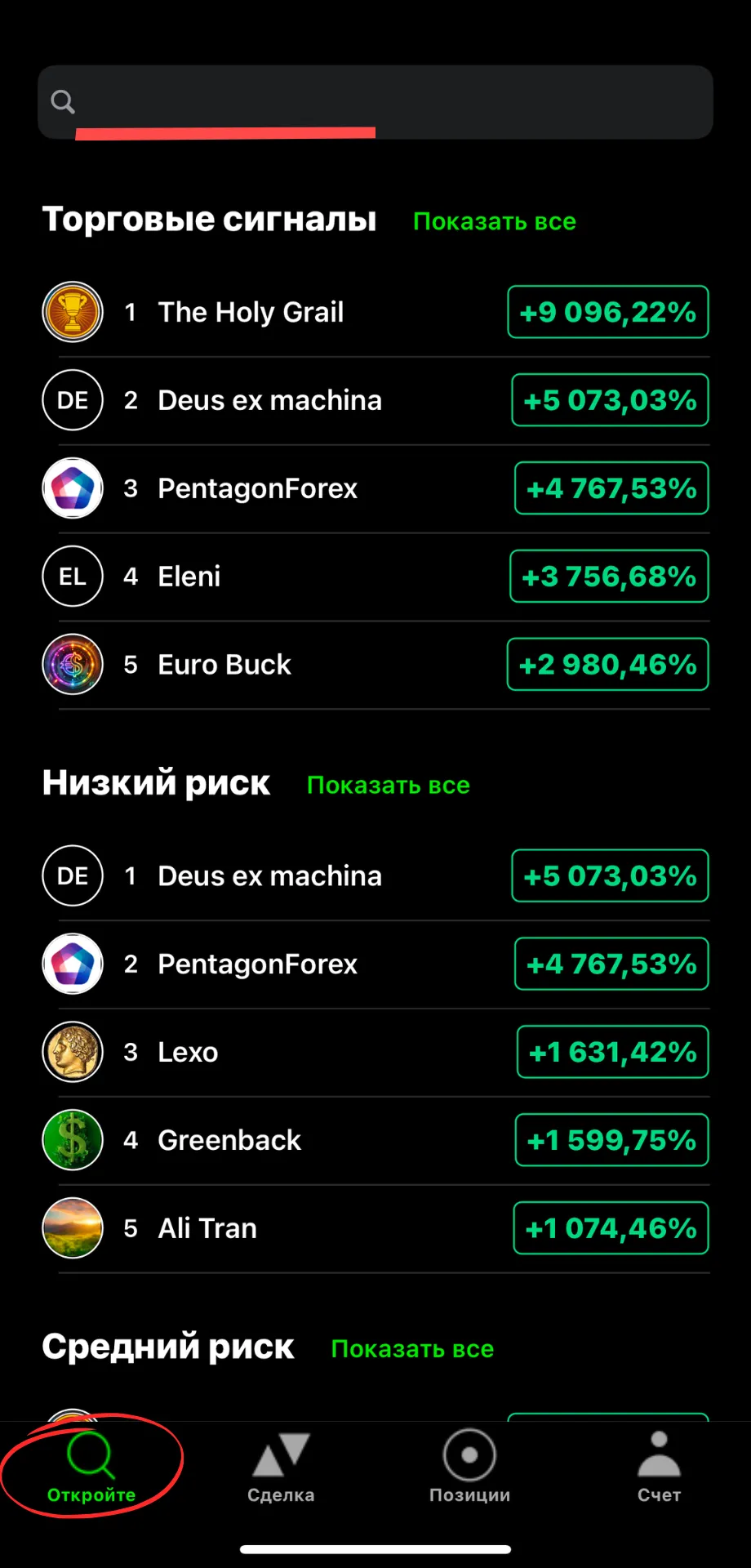Show all under Низкий риск
751x1568 pixels.
[x=389, y=785]
